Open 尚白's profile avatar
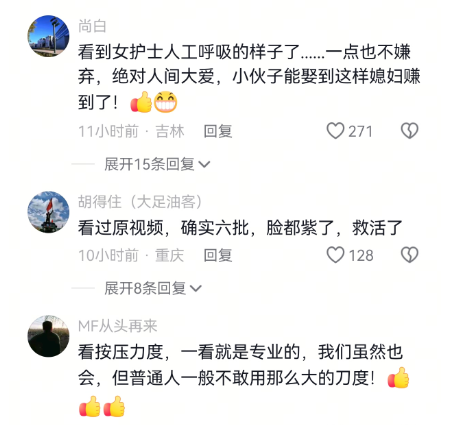Image resolution: width=451 pixels, height=425 pixels. 48,36
